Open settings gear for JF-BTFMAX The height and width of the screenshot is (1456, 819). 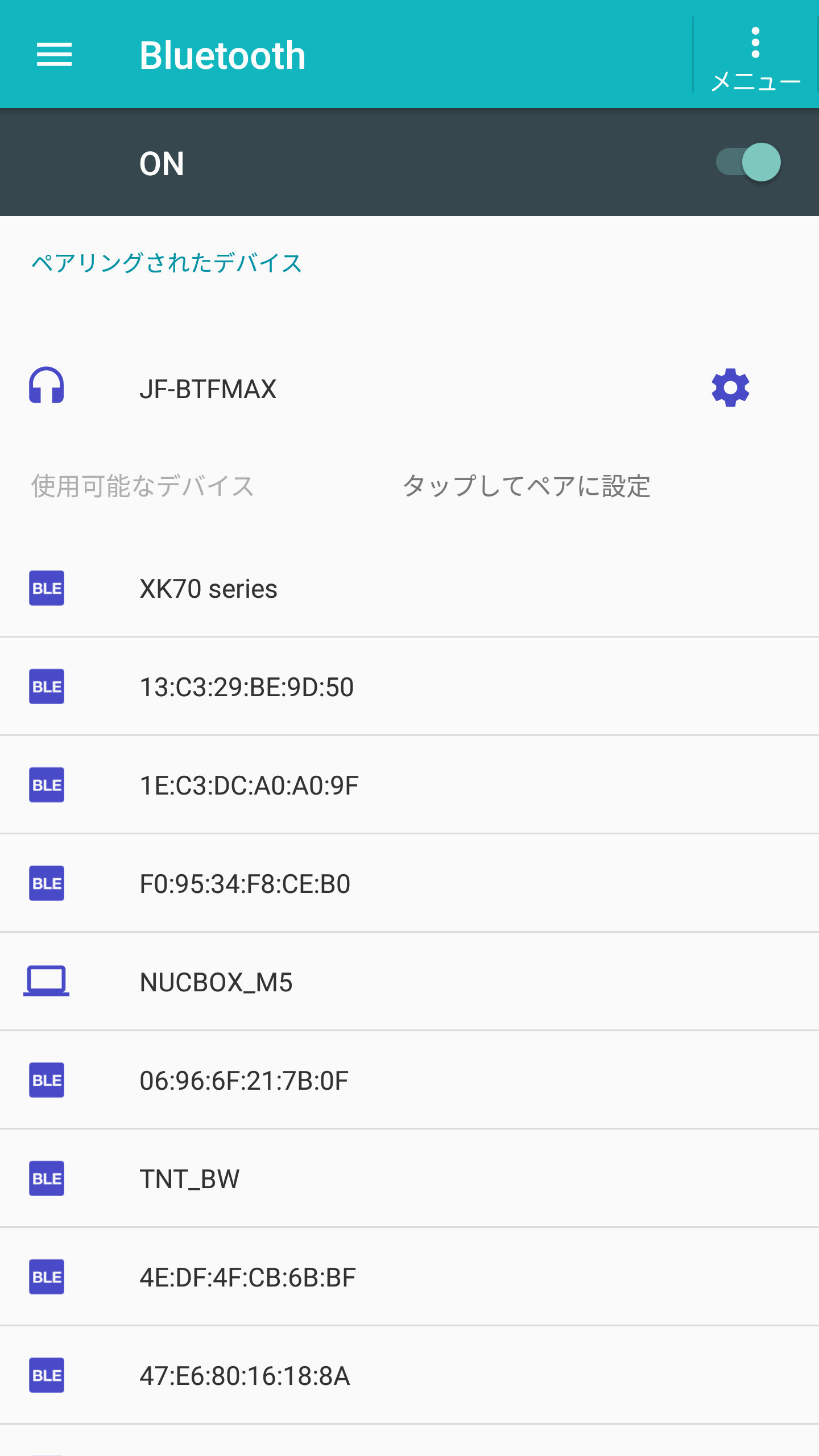point(730,388)
